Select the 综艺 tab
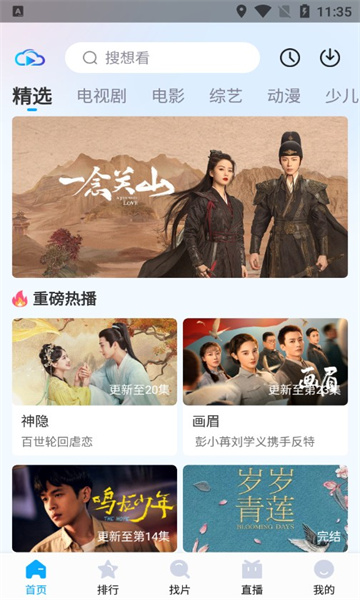 tap(226, 96)
